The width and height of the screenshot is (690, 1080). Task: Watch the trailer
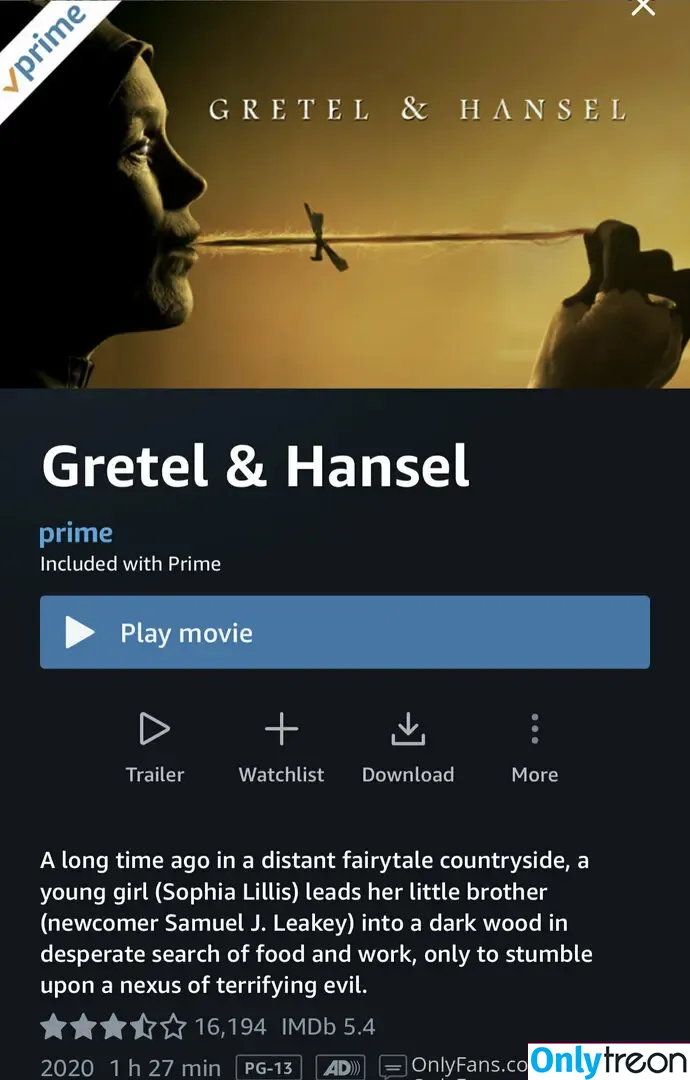tap(155, 746)
